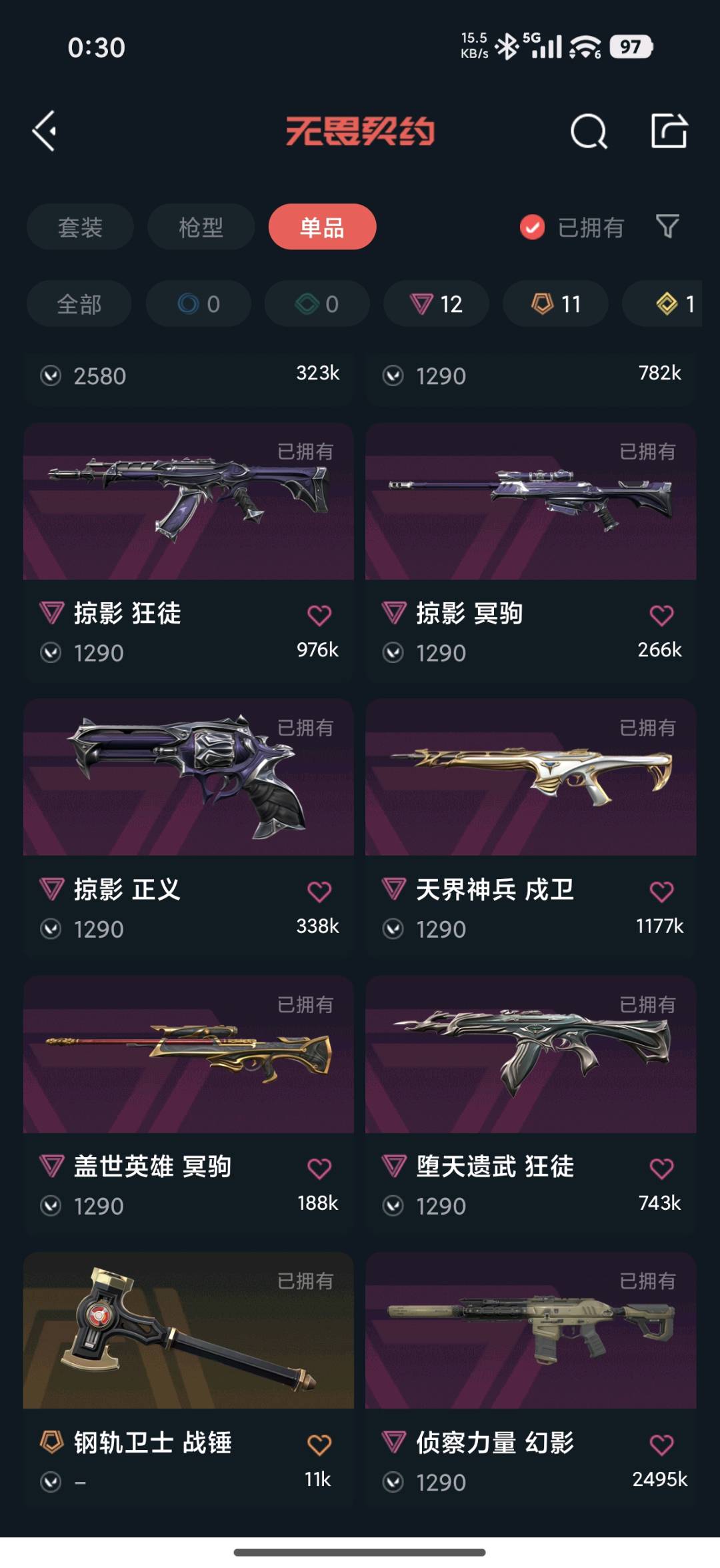Image resolution: width=720 pixels, height=1568 pixels.
Task: Like the 掠影 冥驹 skin
Action: pyautogui.click(x=661, y=615)
